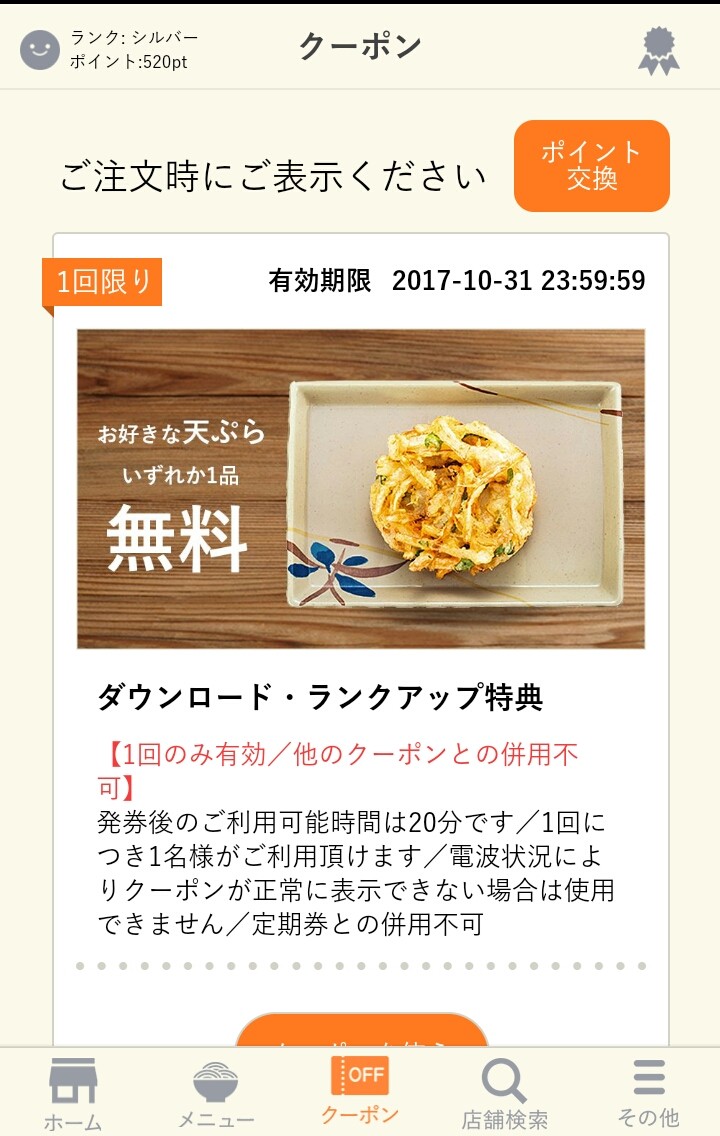Open the free tempura coupon image
This screenshot has width=720, height=1136.
point(361,489)
